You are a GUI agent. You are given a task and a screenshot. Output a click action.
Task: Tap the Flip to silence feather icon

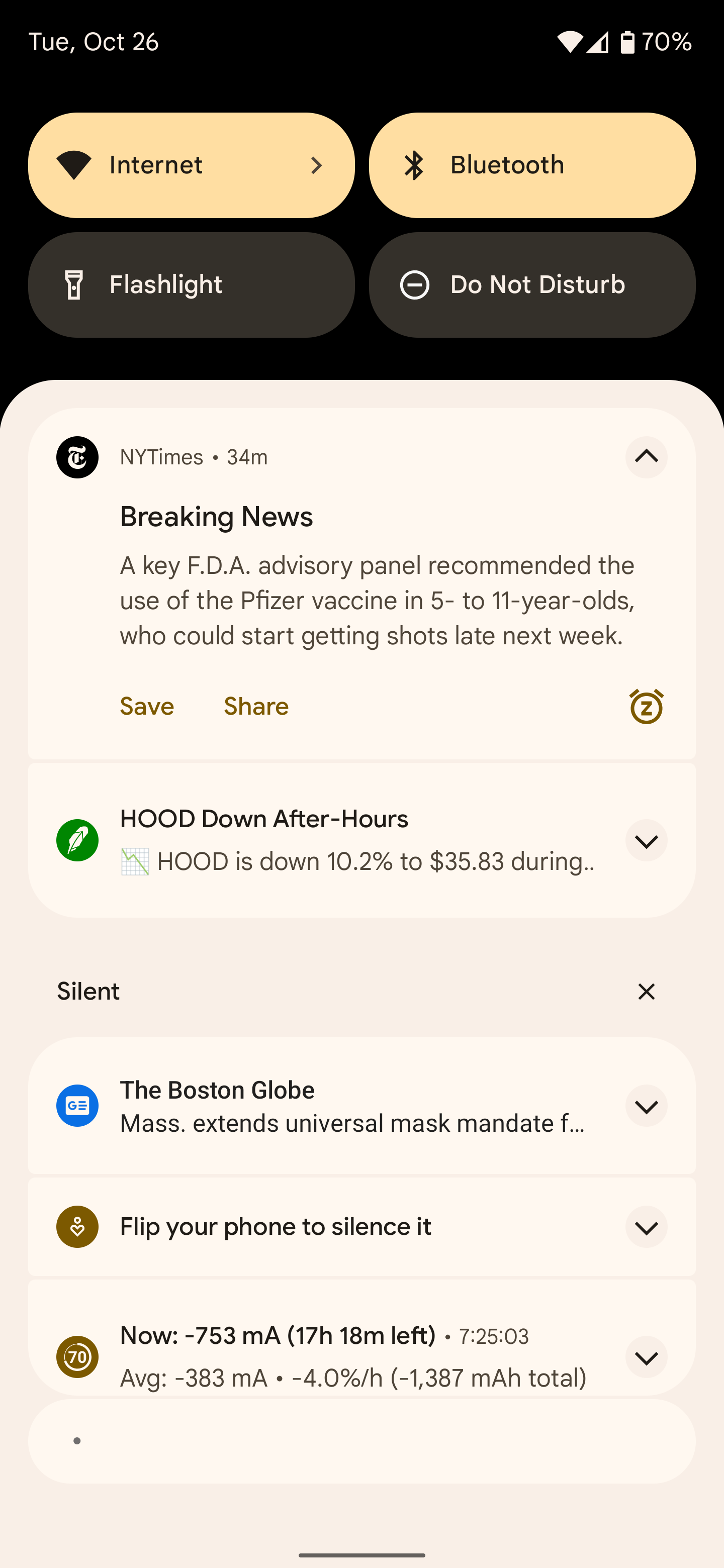pos(77,1227)
